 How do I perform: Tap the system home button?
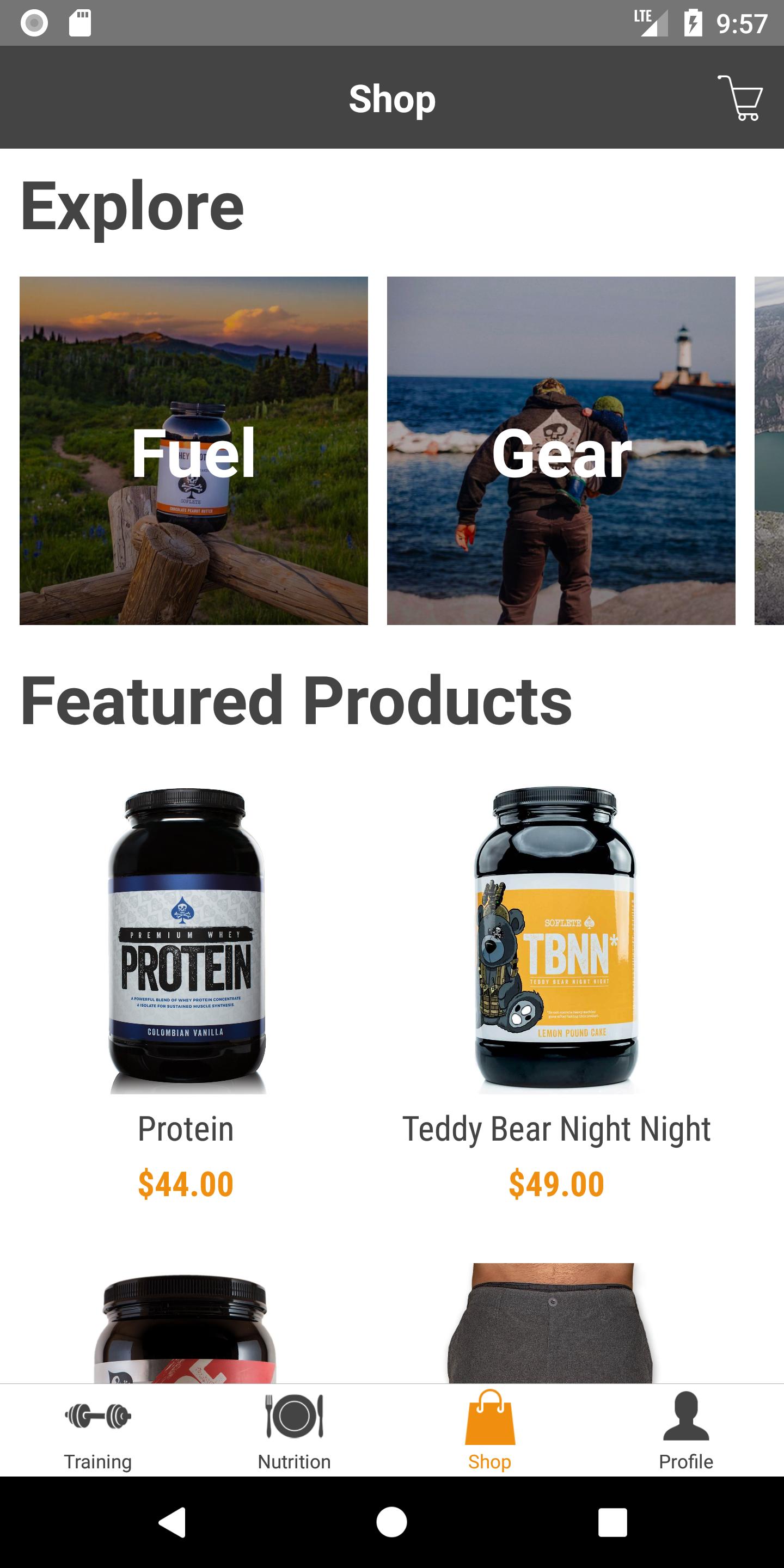tap(391, 1522)
